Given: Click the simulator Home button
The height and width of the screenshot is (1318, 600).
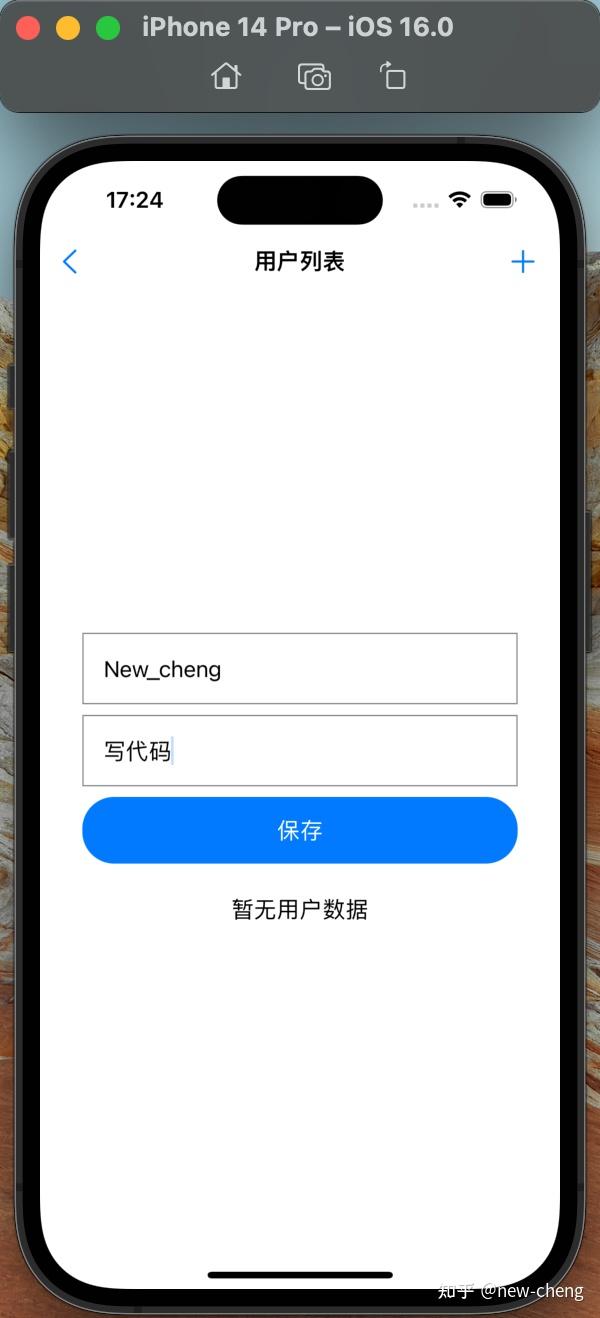Looking at the screenshot, I should coord(226,77).
